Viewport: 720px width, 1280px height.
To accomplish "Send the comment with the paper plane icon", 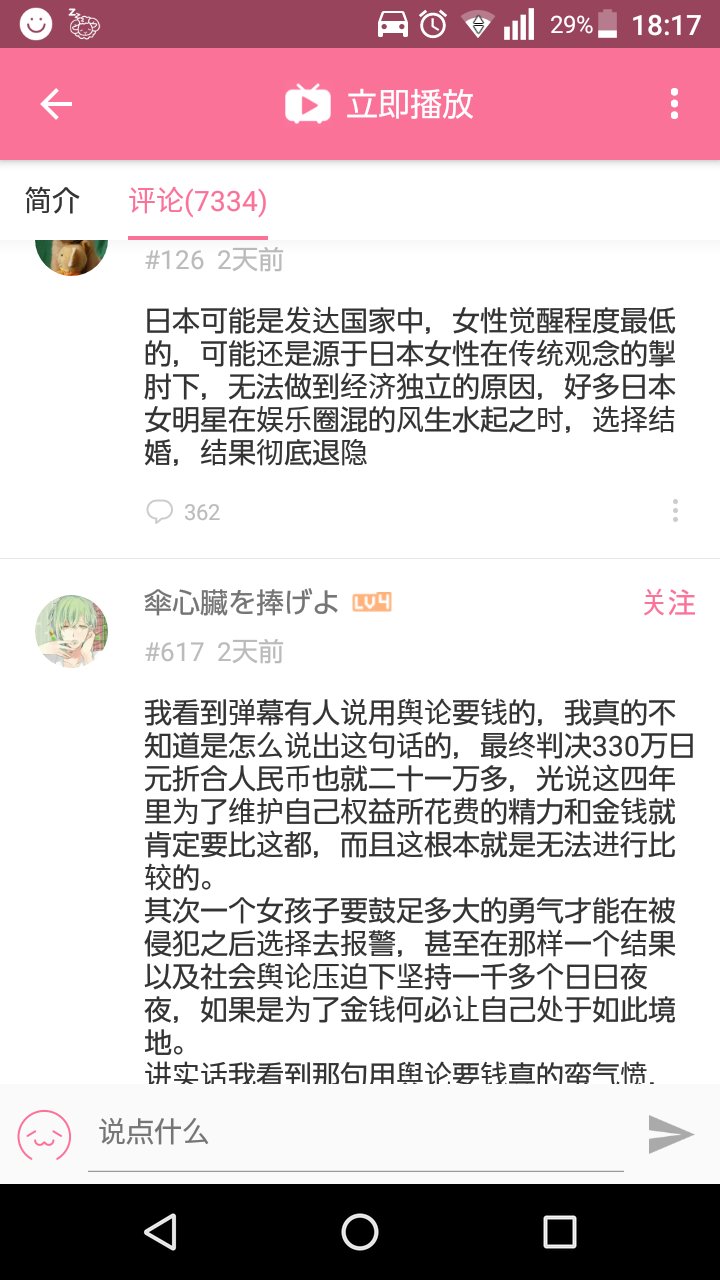I will (x=670, y=1134).
